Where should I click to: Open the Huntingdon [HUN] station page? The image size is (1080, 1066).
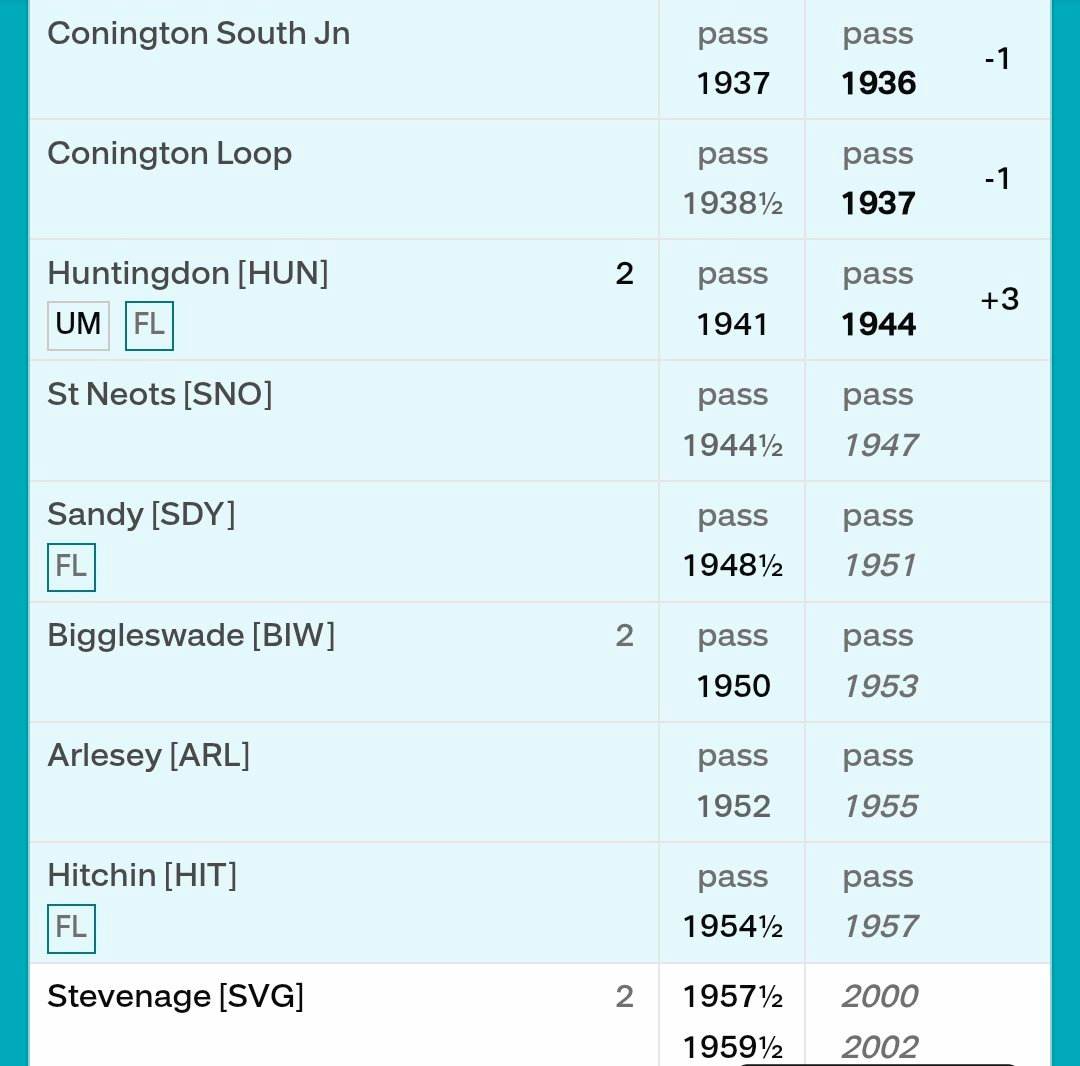187,274
